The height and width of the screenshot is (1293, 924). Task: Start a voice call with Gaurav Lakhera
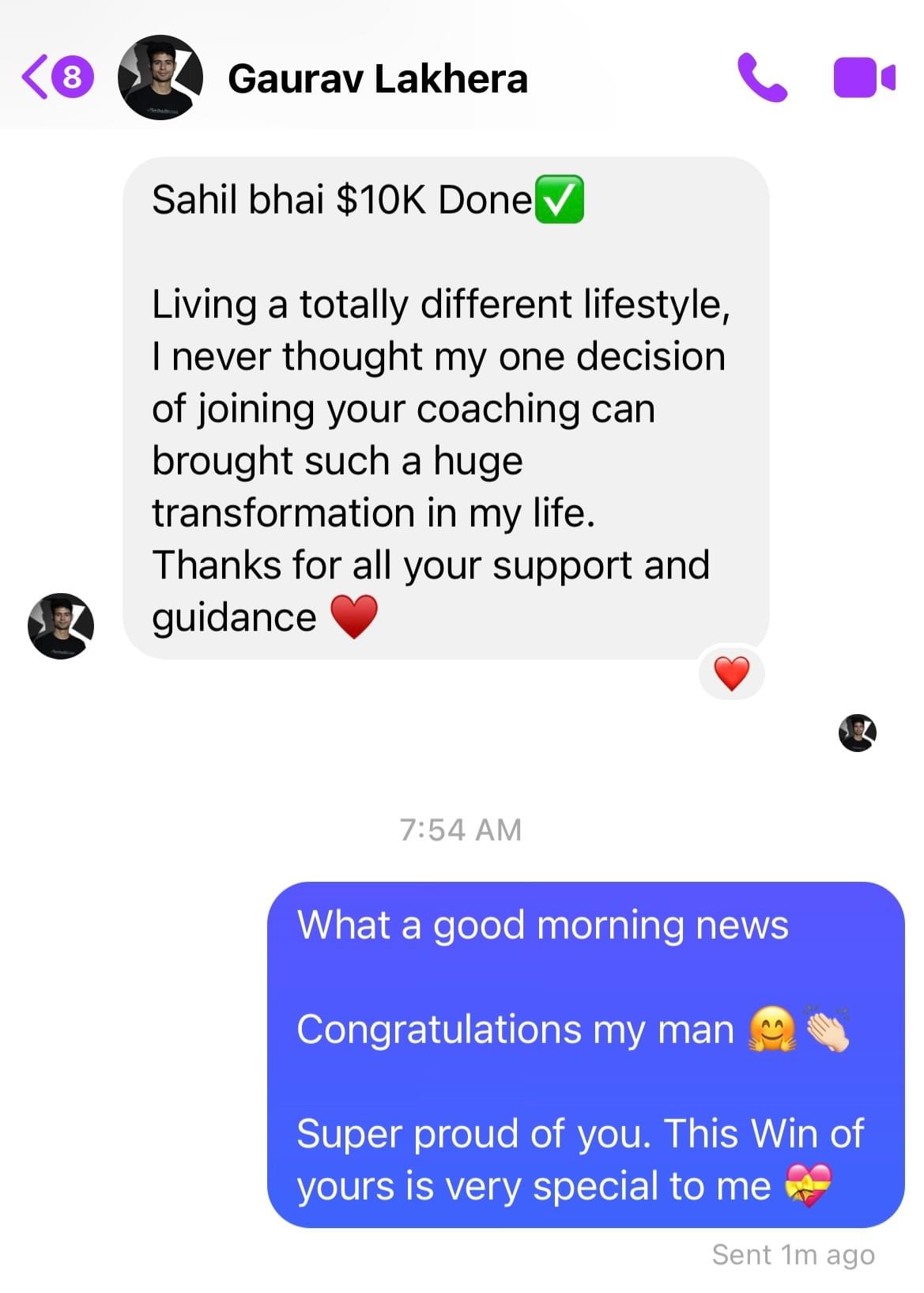pyautogui.click(x=762, y=78)
